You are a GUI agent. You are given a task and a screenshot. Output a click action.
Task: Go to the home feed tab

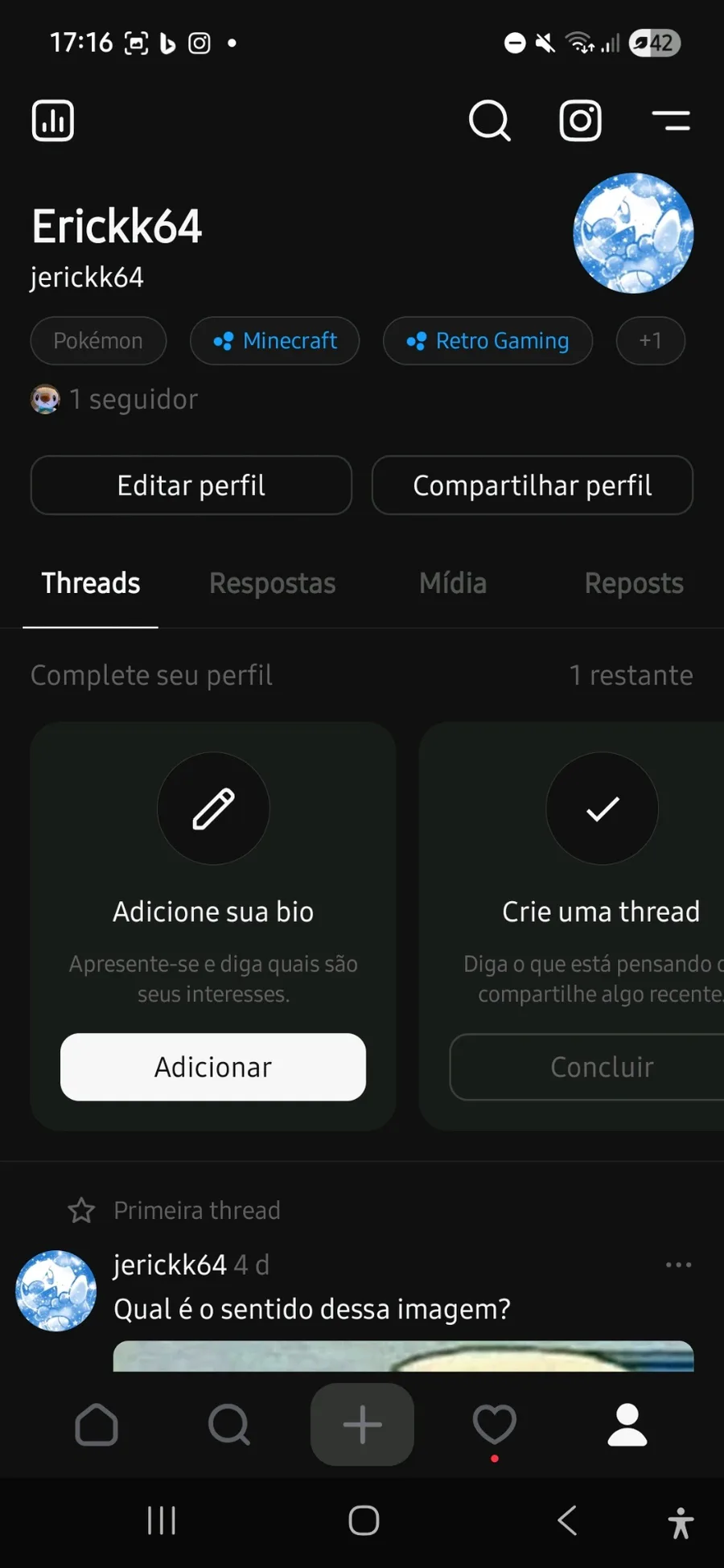pos(97,1425)
